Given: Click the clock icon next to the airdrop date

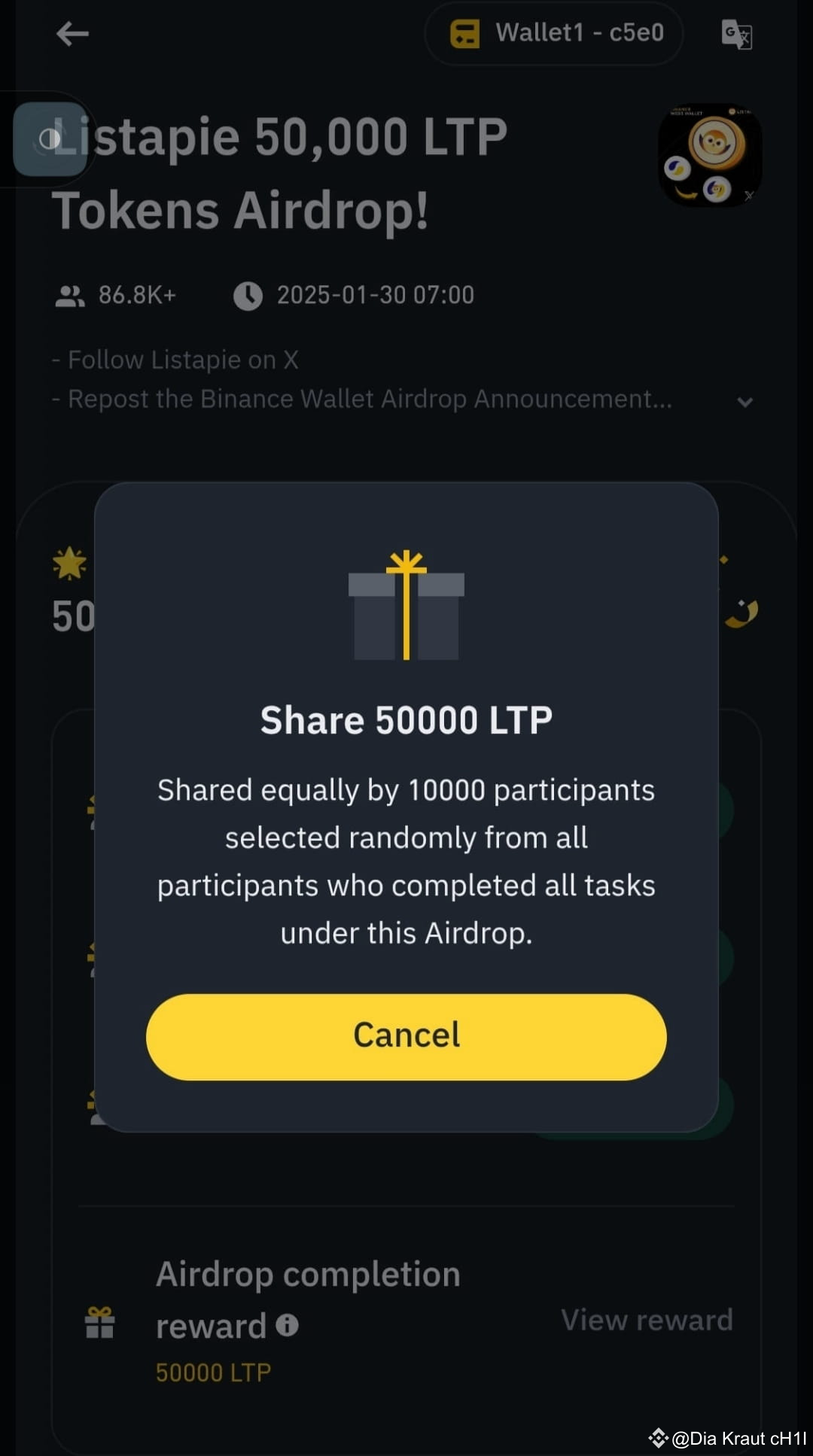Looking at the screenshot, I should pyautogui.click(x=248, y=295).
